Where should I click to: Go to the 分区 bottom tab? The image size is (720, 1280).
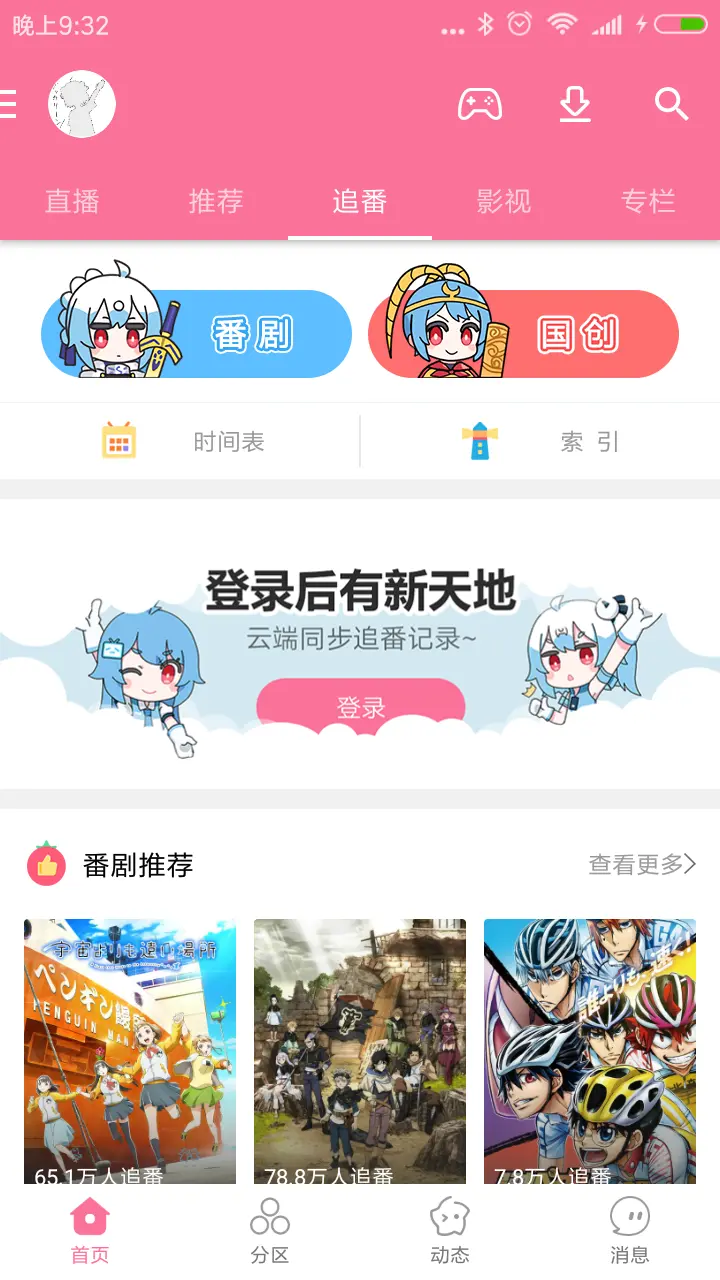(270, 1232)
